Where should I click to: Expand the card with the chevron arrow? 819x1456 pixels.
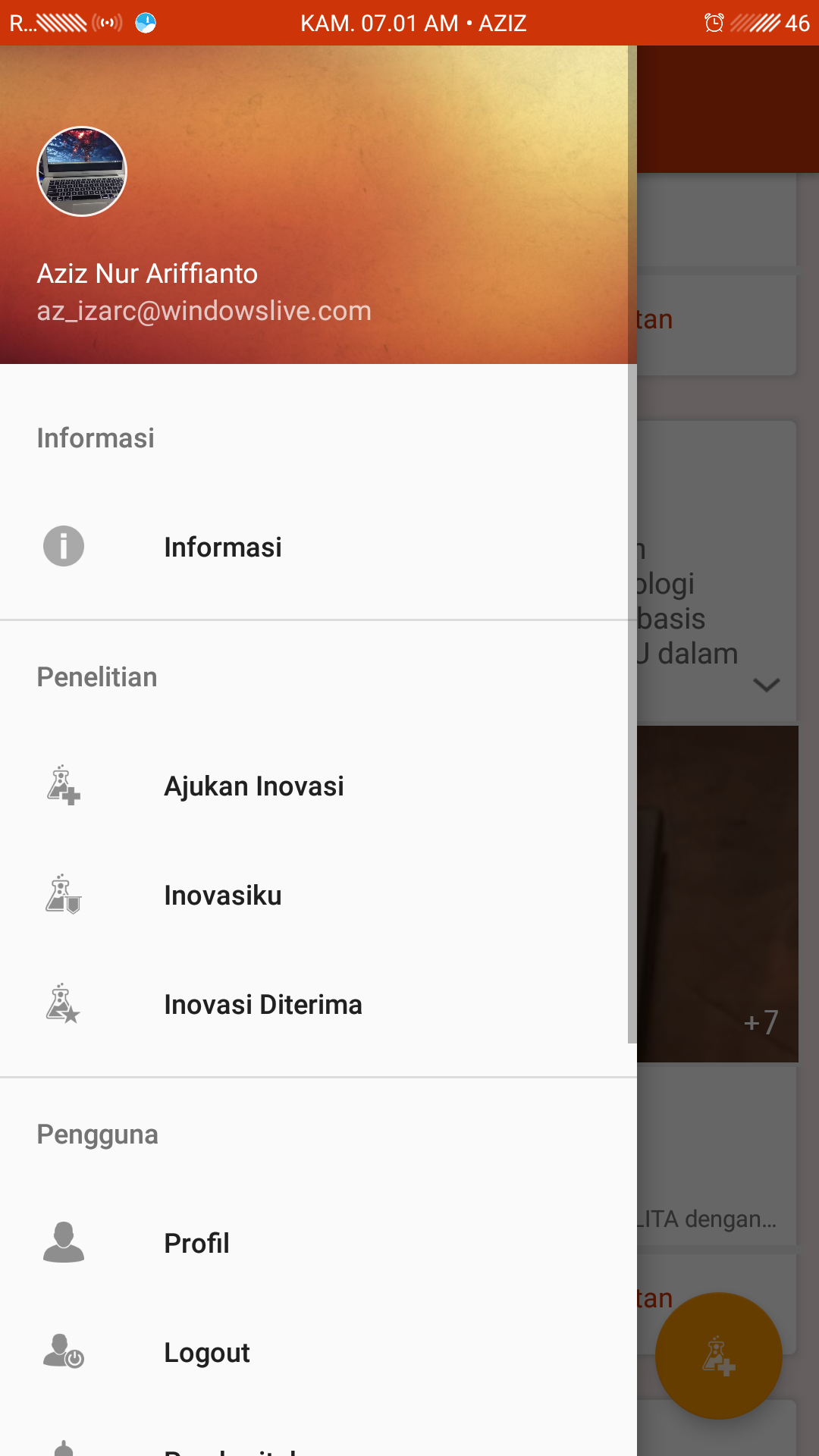click(766, 686)
